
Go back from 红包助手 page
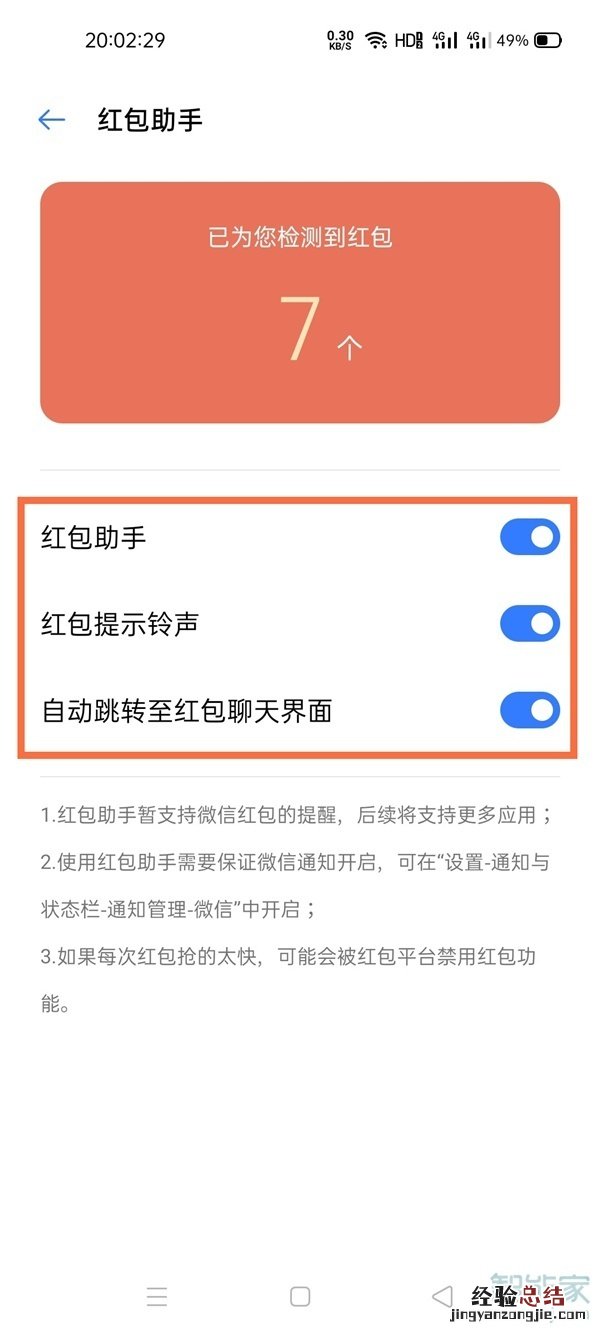pyautogui.click(x=51, y=120)
